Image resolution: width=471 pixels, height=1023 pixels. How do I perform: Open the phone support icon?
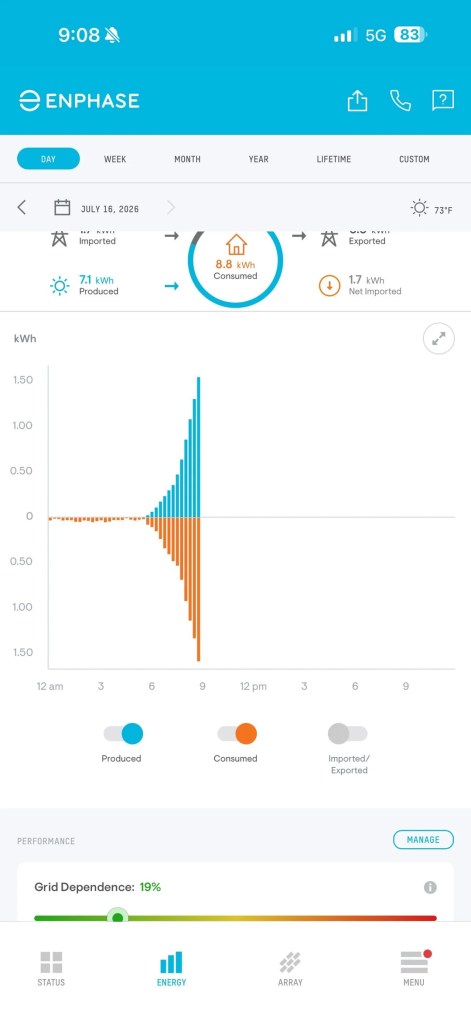click(x=400, y=100)
